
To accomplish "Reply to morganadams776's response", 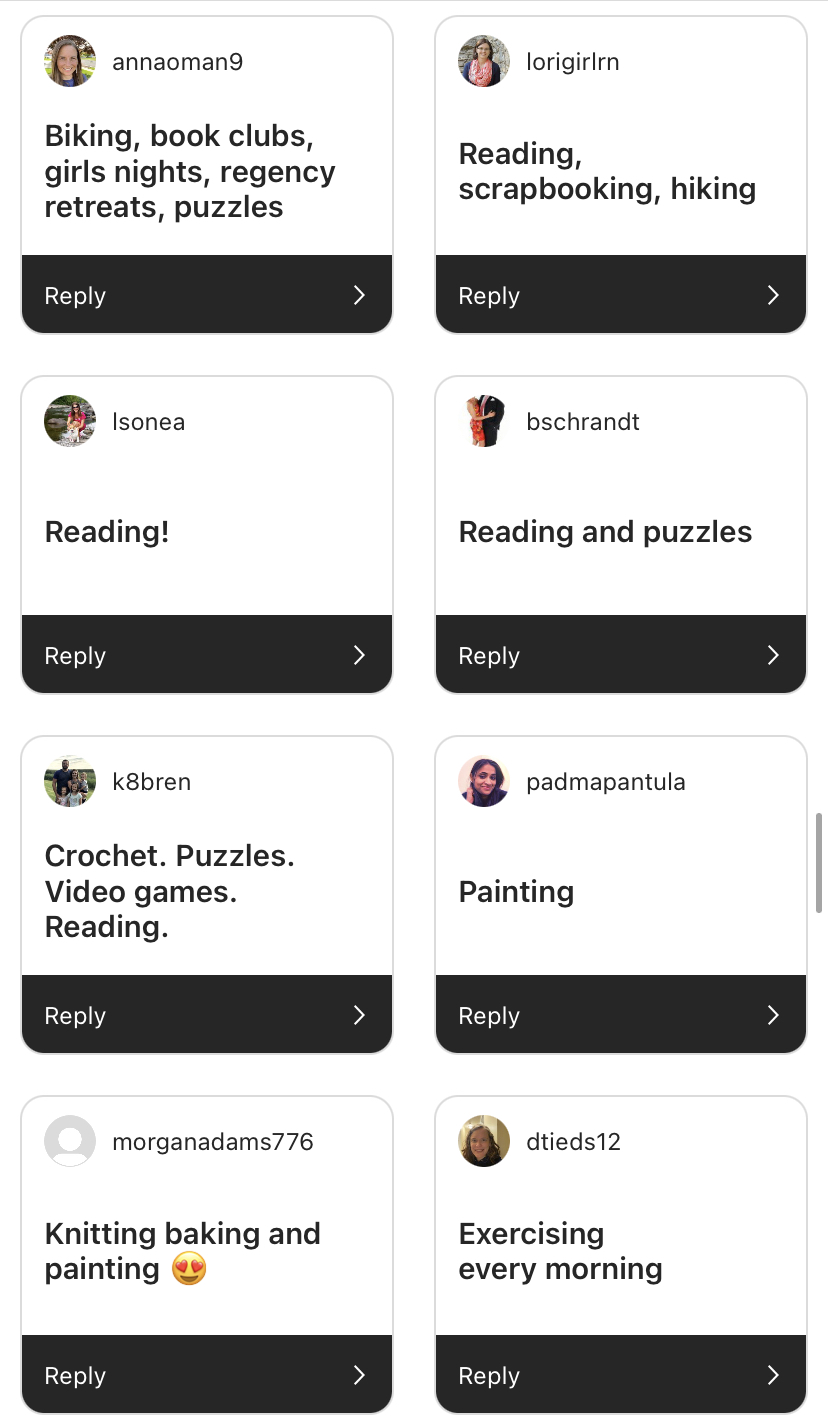I will click(206, 1375).
